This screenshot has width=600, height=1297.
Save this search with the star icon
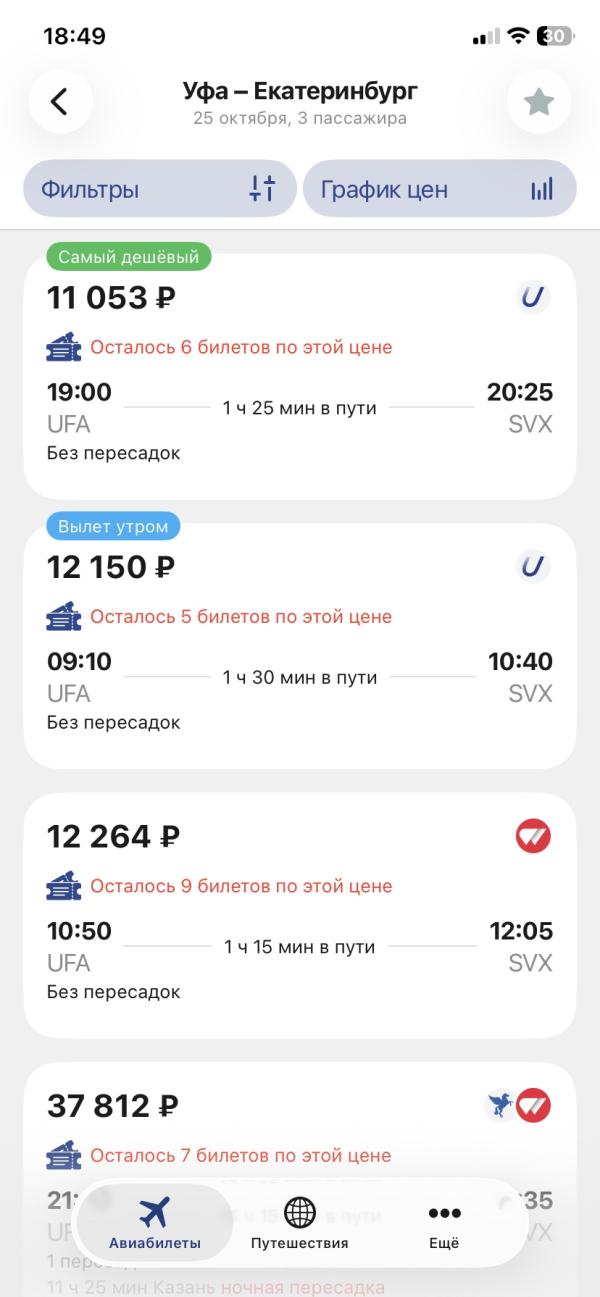539,101
